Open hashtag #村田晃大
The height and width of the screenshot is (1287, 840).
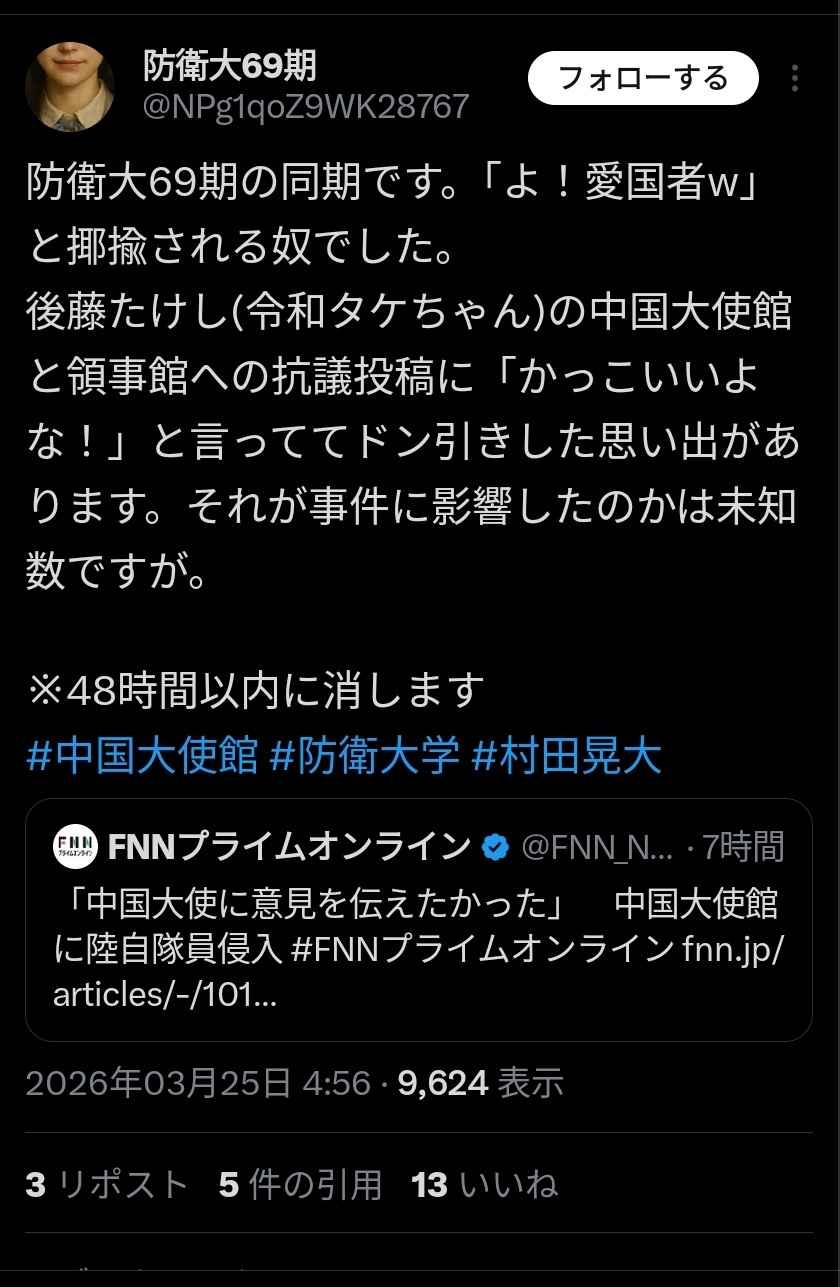tap(565, 756)
